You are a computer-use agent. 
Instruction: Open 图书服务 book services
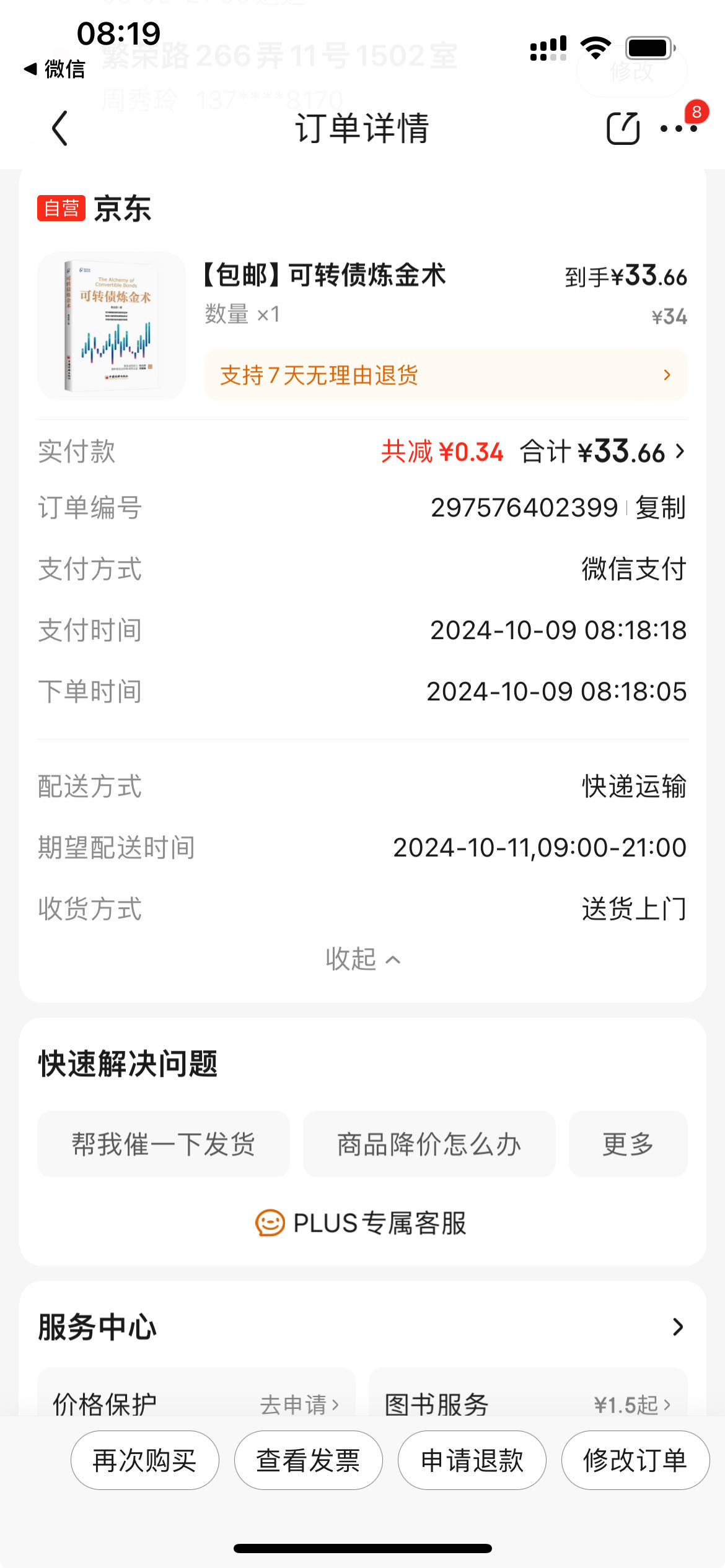click(x=528, y=1404)
